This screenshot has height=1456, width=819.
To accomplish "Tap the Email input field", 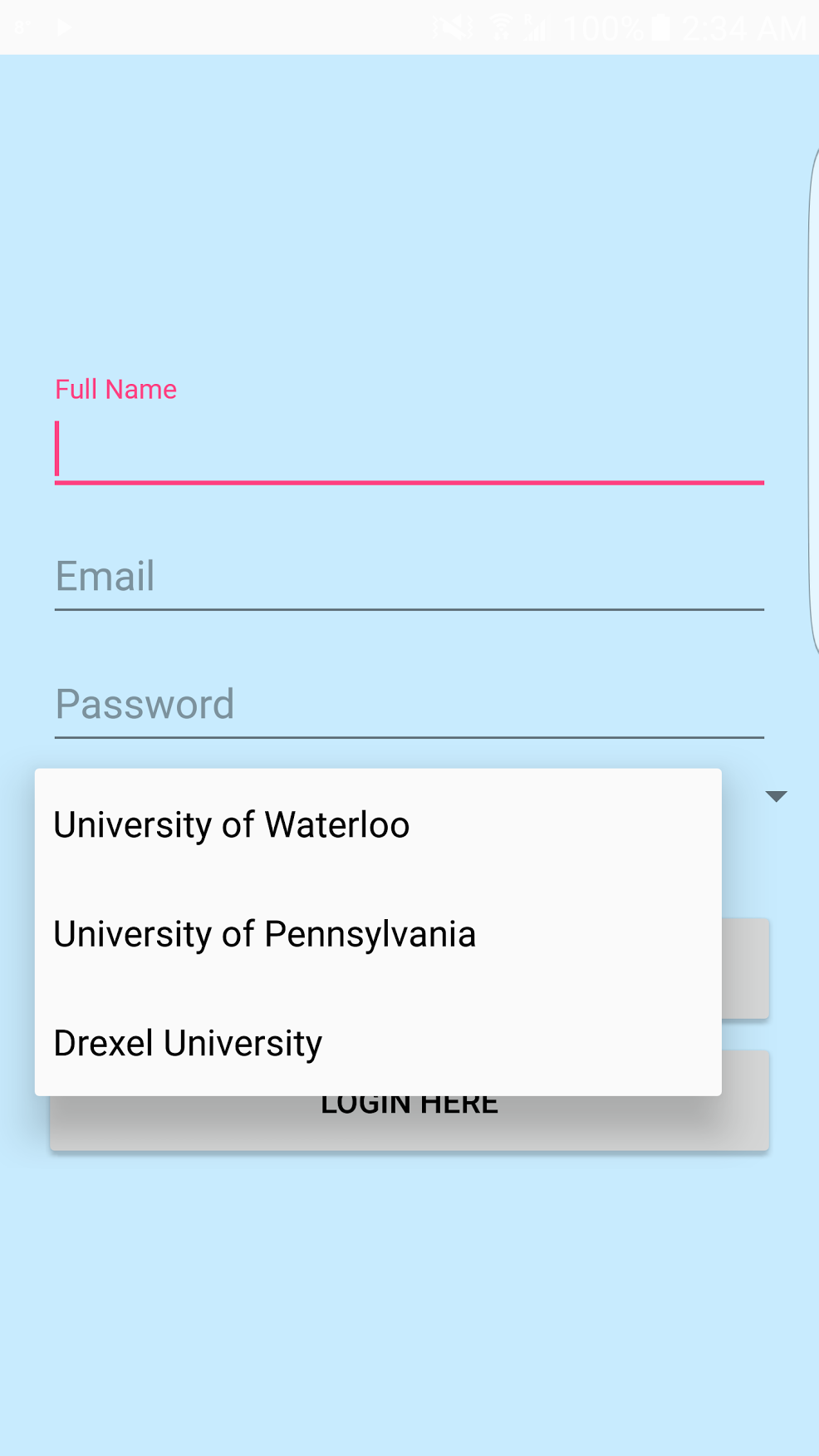I will pyautogui.click(x=409, y=577).
